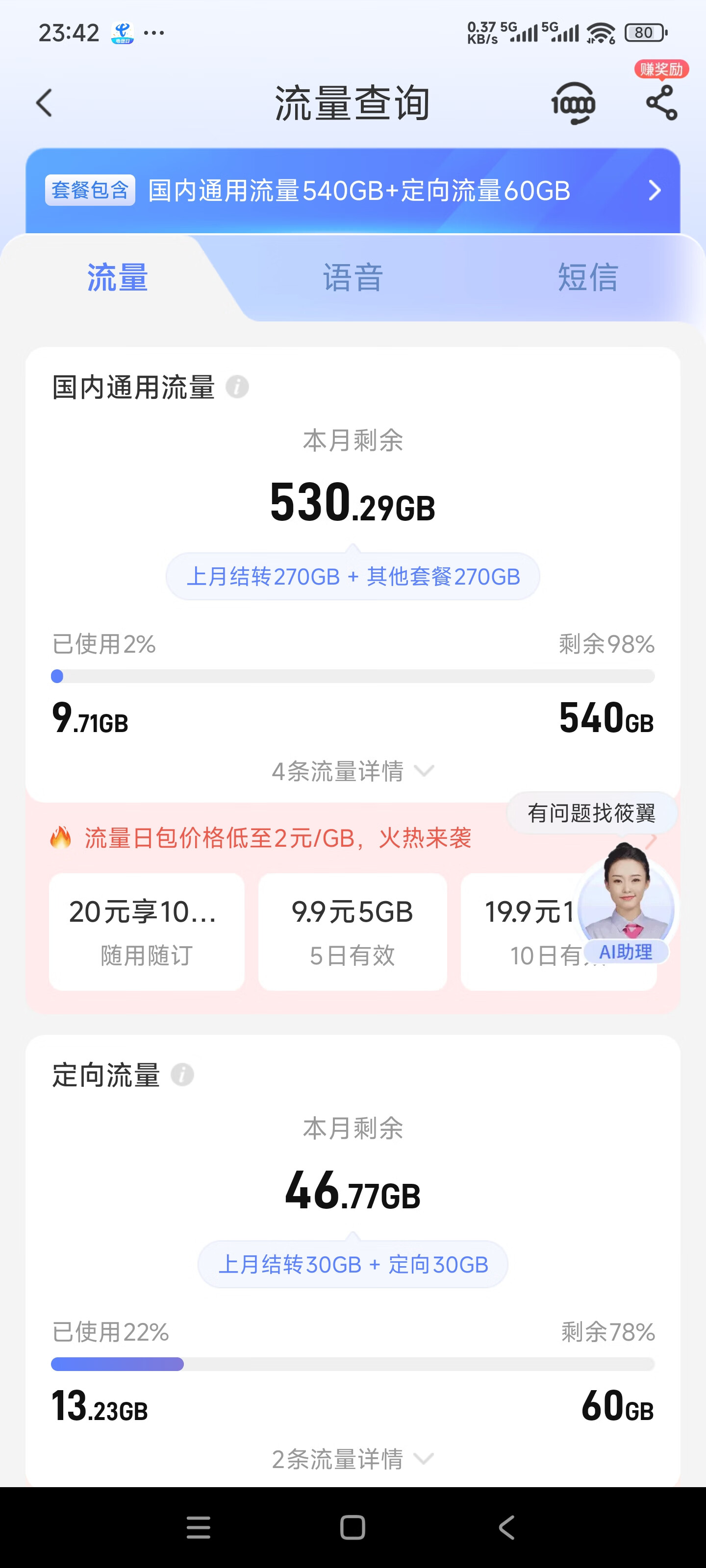Viewport: 706px width, 1568px height.
Task: Switch to the 语音 tab
Action: tap(353, 278)
